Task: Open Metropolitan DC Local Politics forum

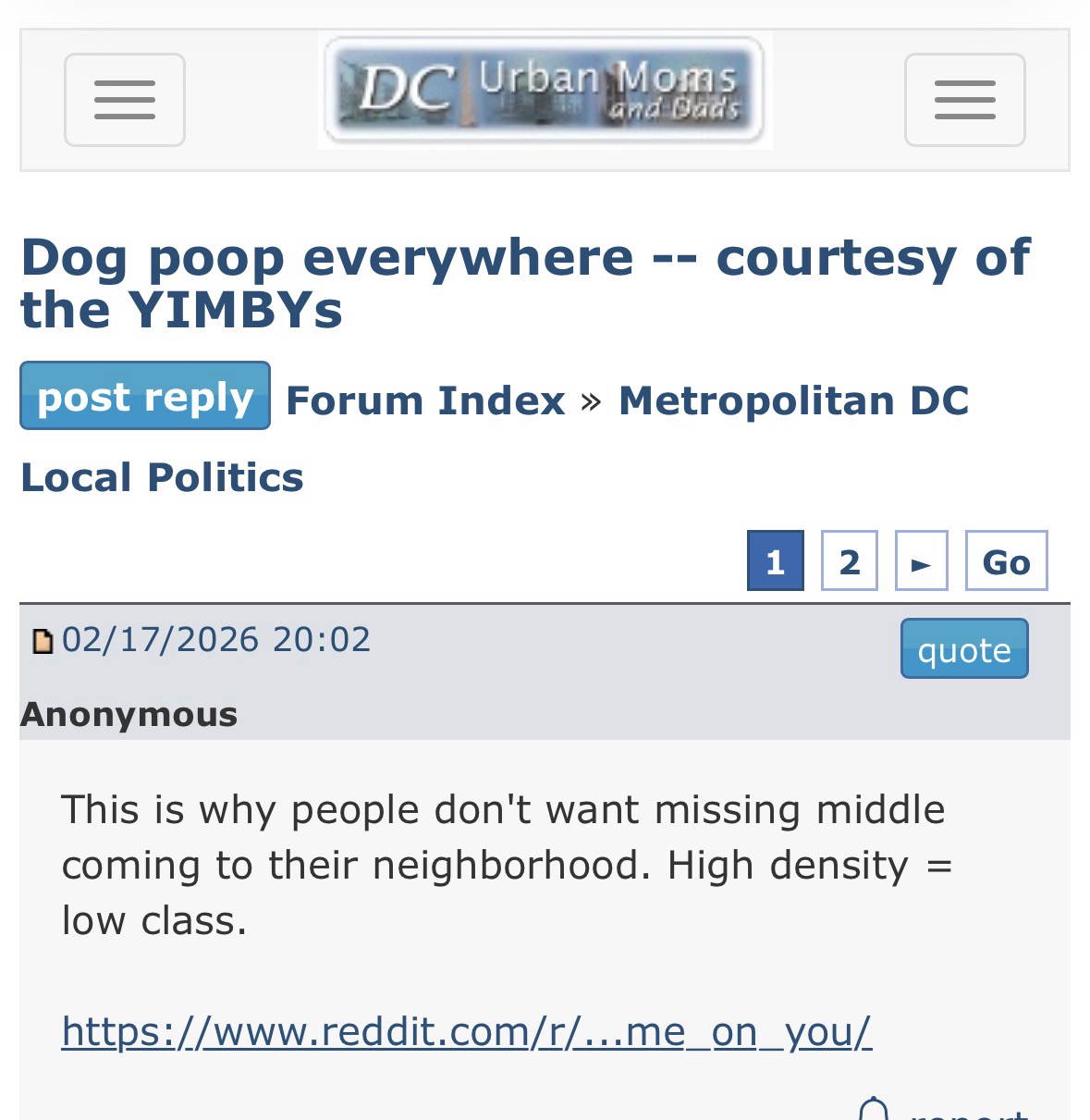Action: [x=792, y=400]
